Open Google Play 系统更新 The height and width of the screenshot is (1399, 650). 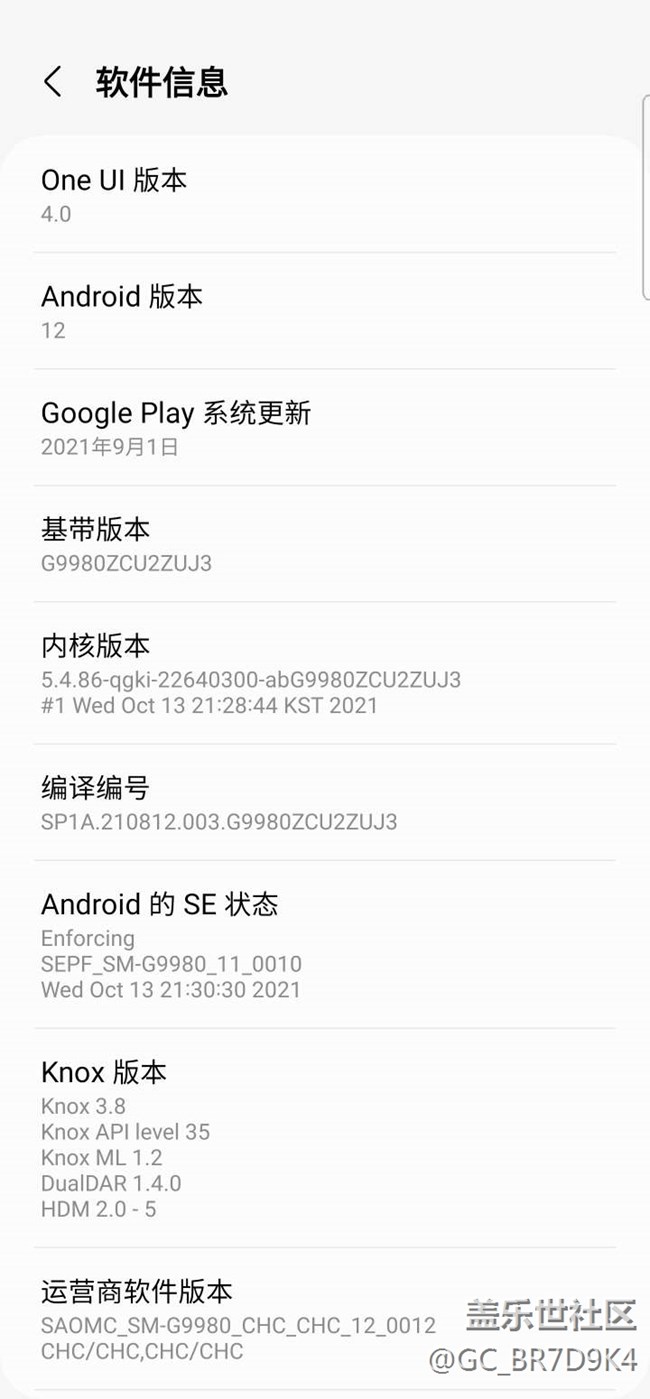tap(324, 428)
